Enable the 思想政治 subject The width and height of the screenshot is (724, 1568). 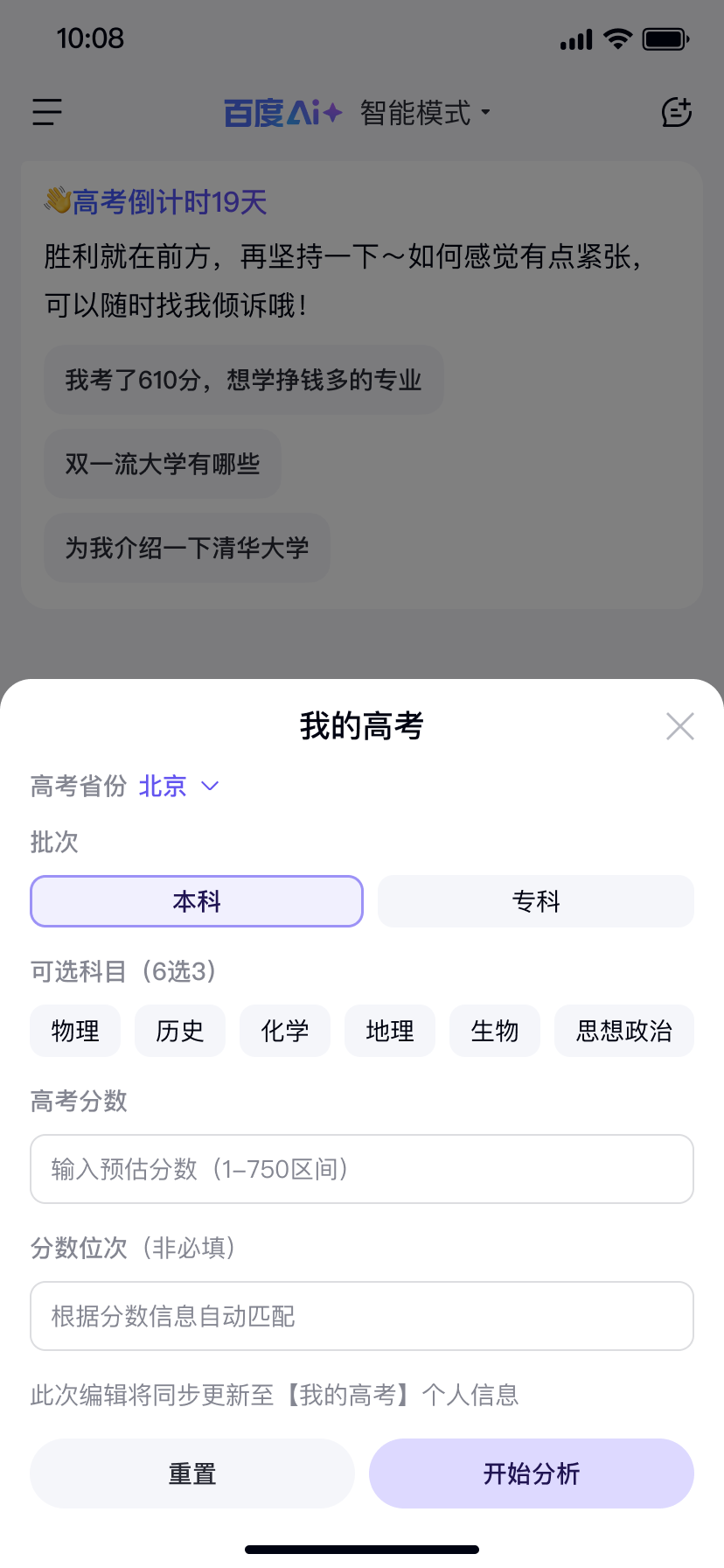(x=623, y=1031)
